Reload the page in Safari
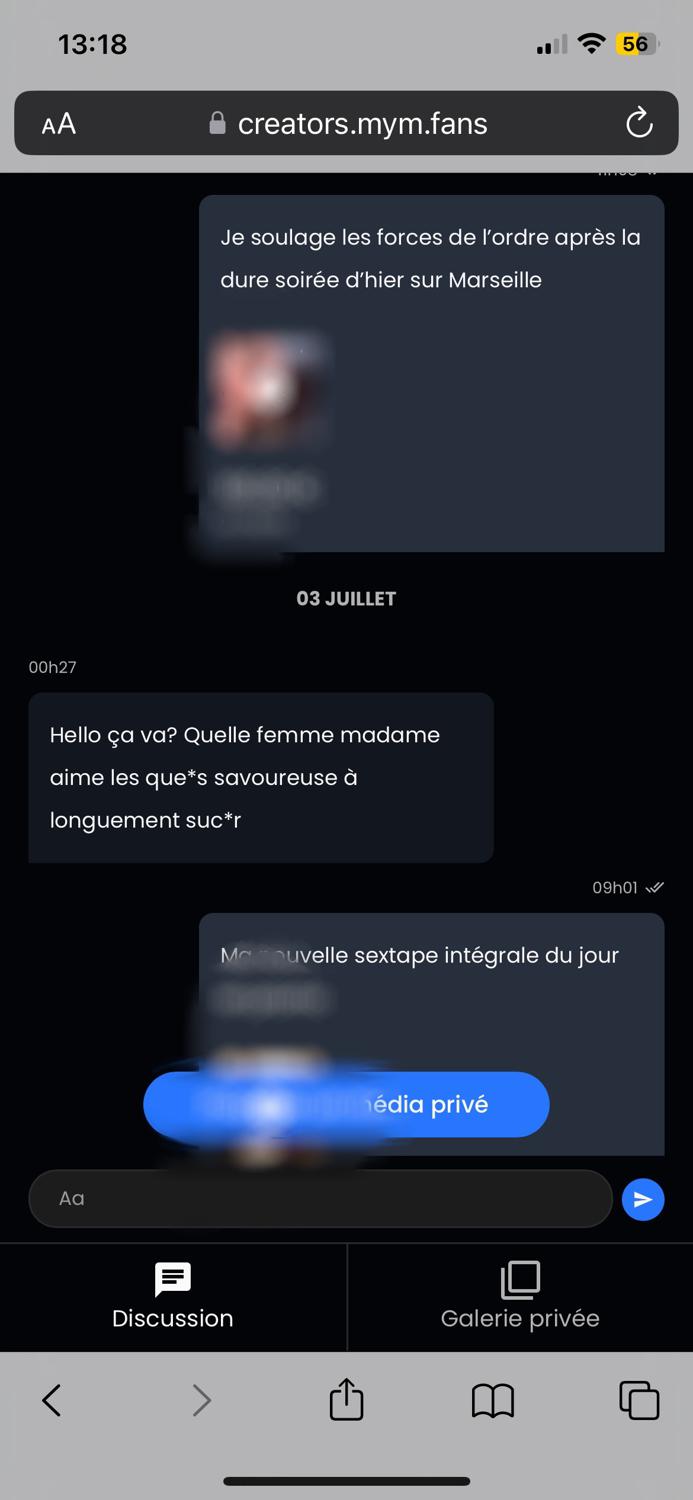This screenshot has height=1500, width=693. (x=639, y=124)
